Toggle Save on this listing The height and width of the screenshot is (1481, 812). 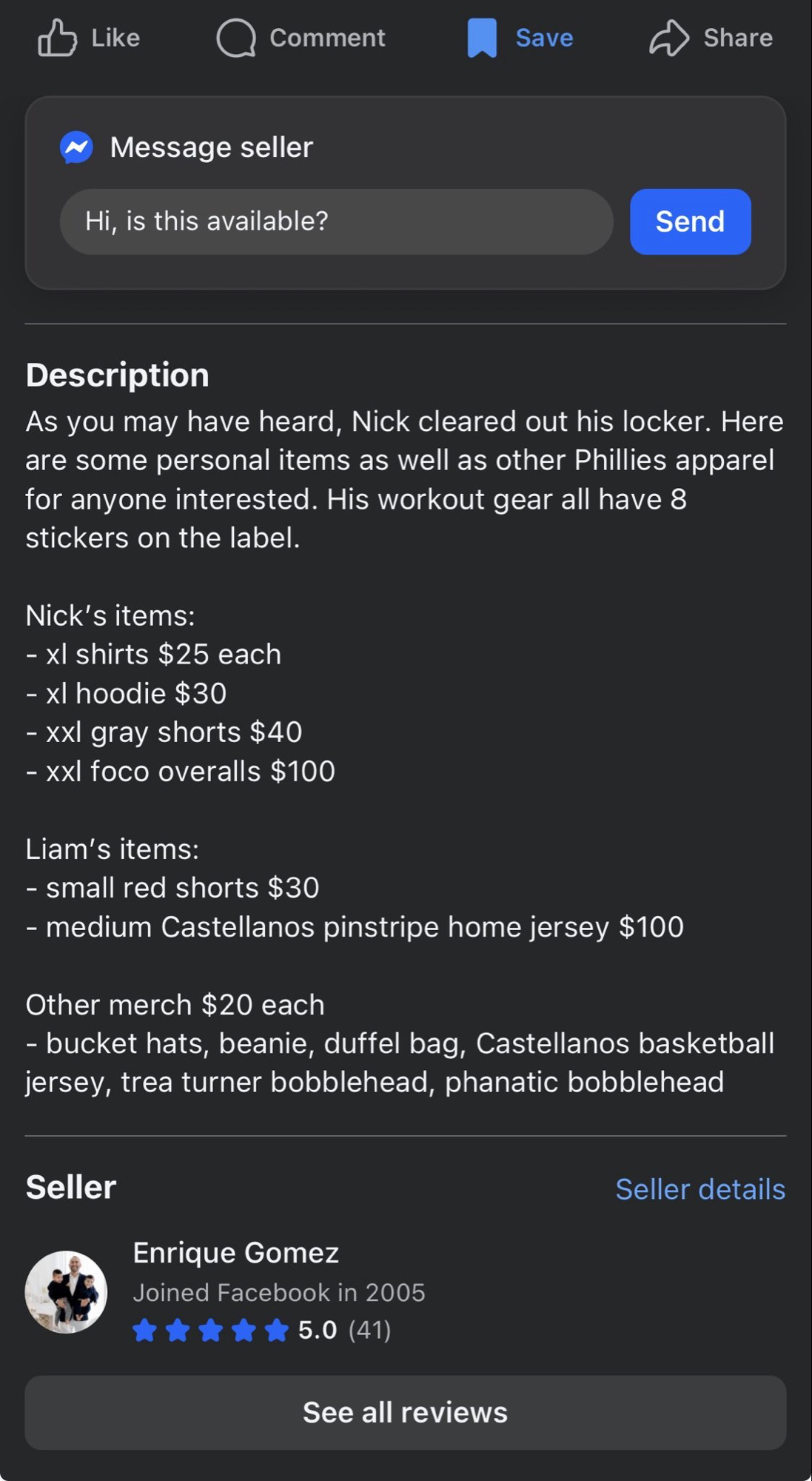point(520,38)
